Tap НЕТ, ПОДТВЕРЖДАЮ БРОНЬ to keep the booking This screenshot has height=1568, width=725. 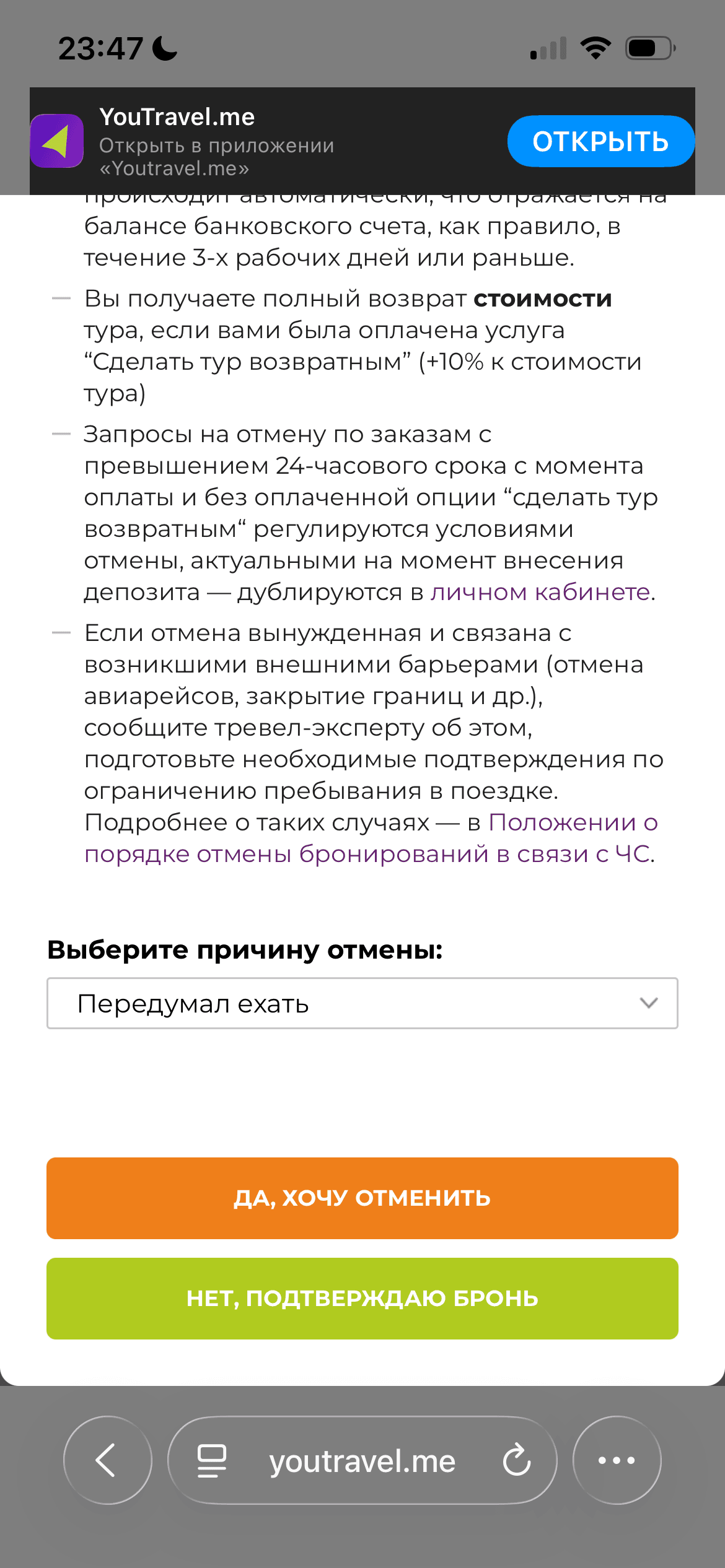click(x=362, y=1299)
